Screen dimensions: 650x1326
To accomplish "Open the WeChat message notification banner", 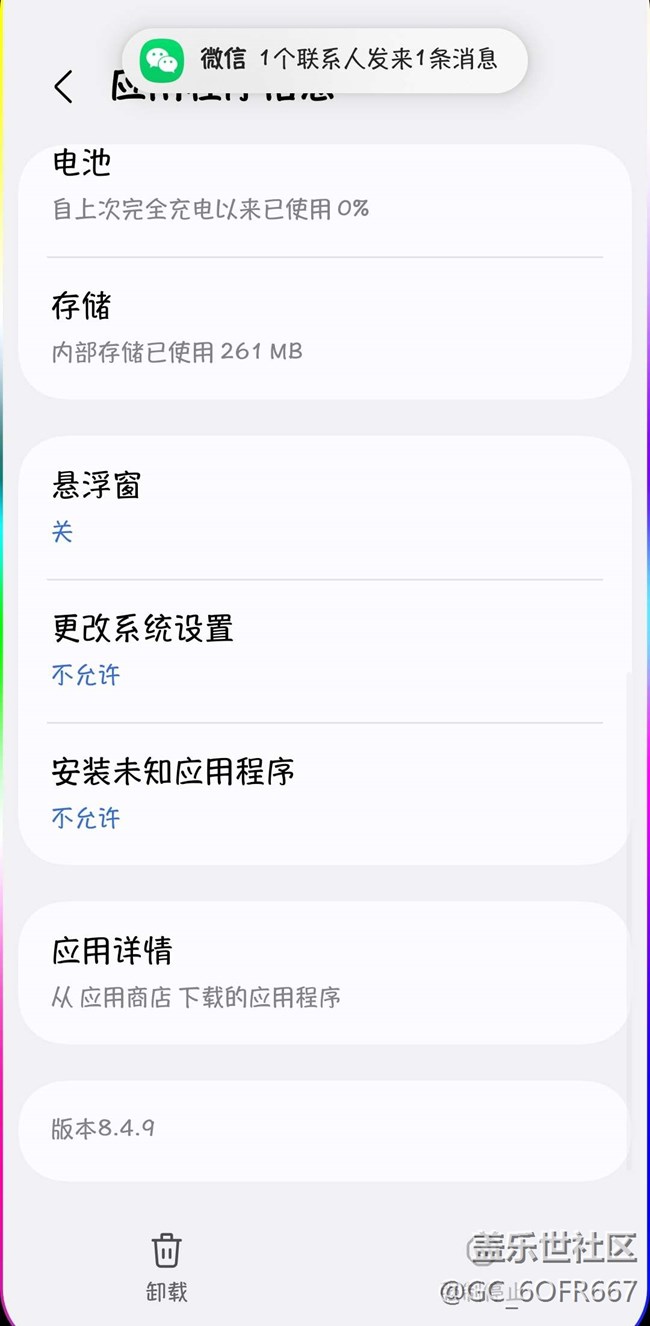I will coord(324,60).
